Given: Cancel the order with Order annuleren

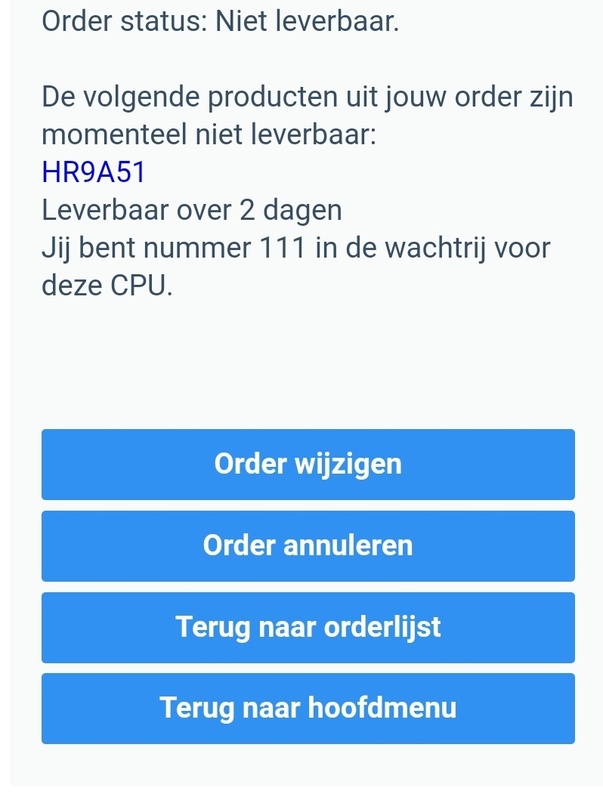Looking at the screenshot, I should [x=308, y=546].
